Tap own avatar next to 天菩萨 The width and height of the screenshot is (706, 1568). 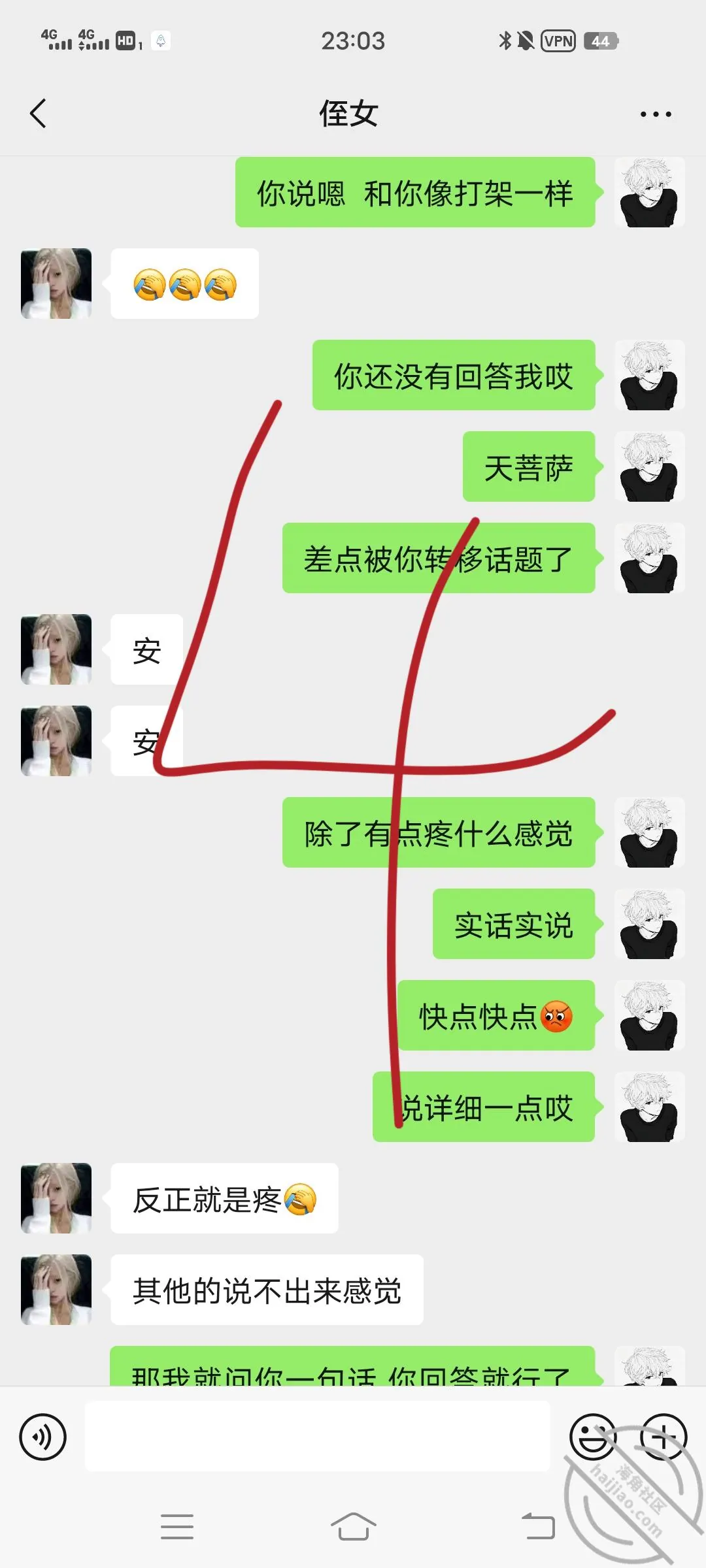pyautogui.click(x=650, y=466)
